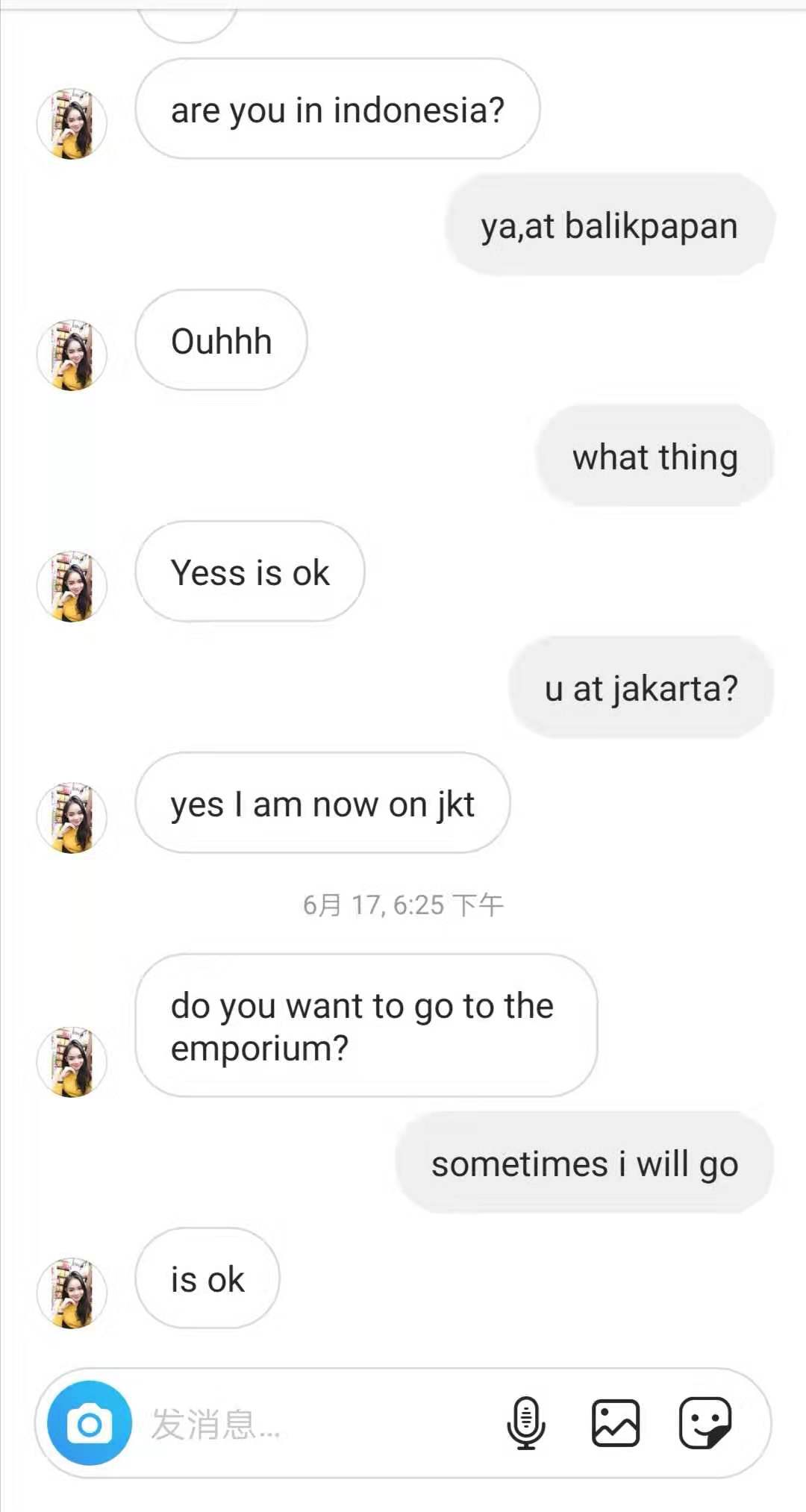Open the photo gallery picker
This screenshot has height=1512, width=806.
(616, 1423)
